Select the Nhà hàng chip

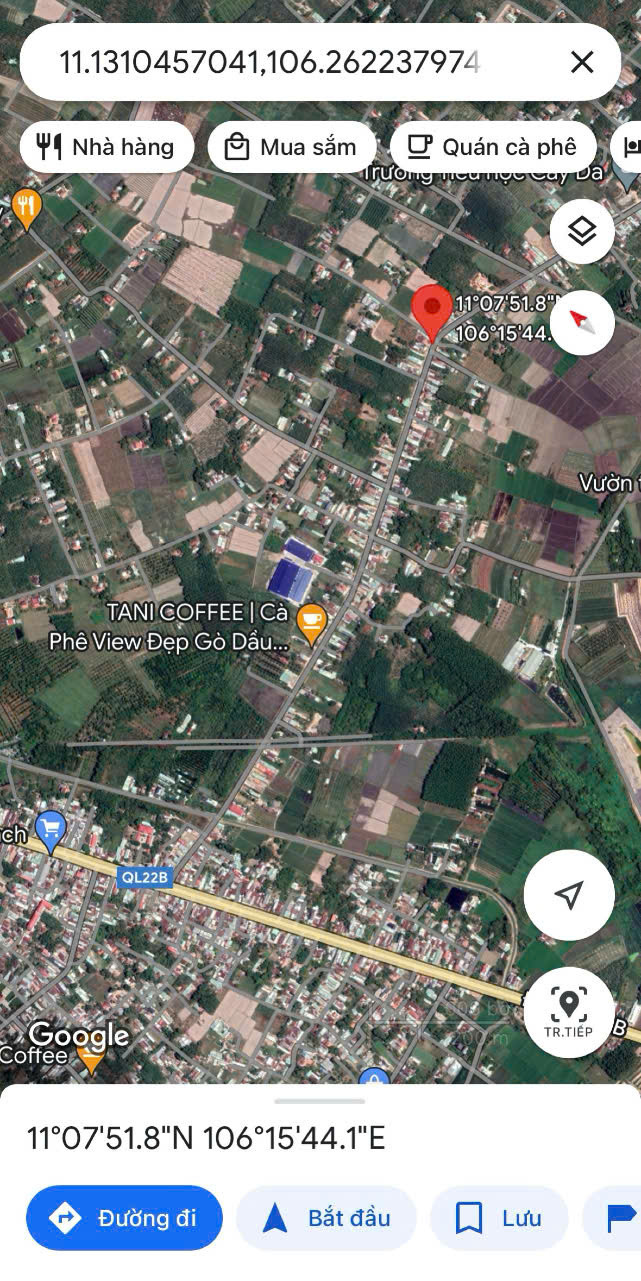[x=106, y=147]
